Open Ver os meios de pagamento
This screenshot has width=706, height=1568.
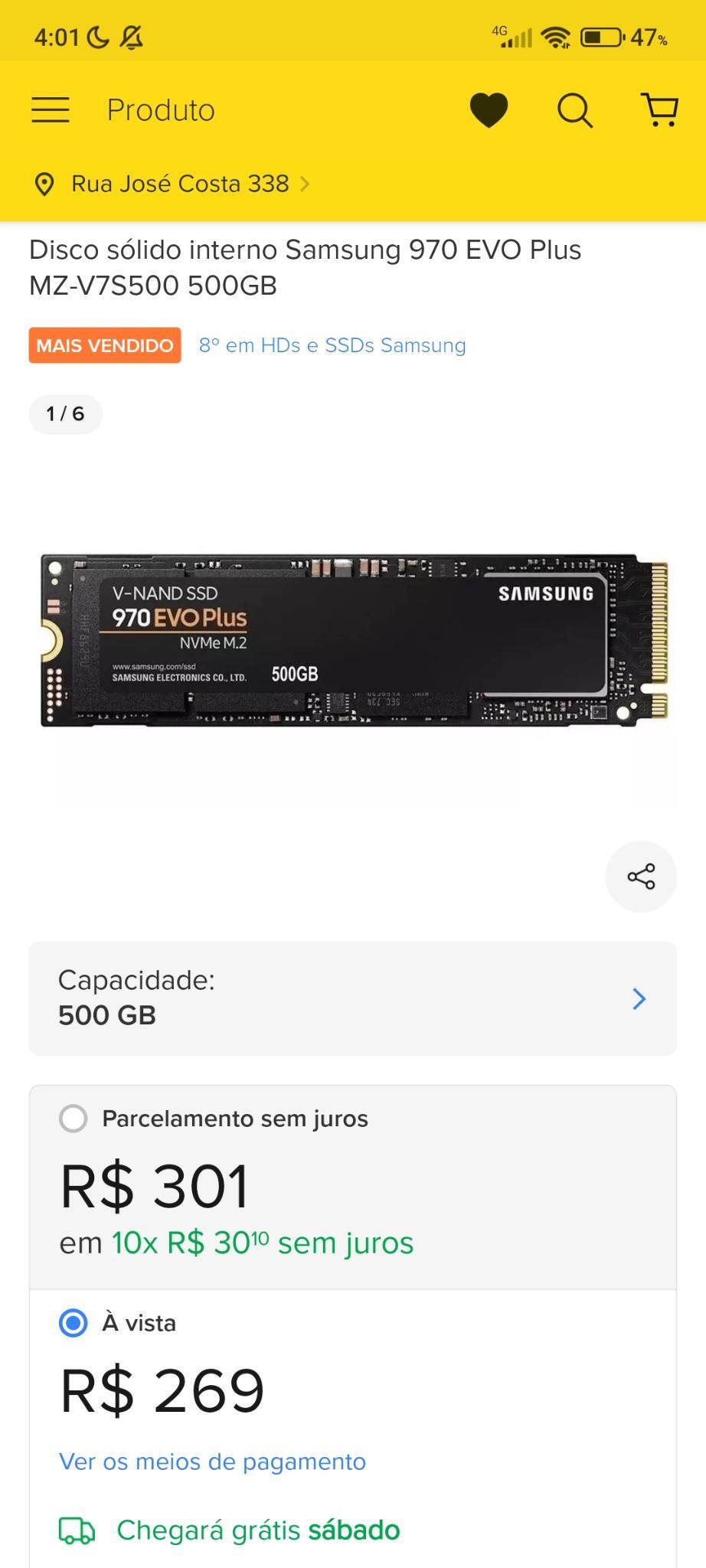213,1462
